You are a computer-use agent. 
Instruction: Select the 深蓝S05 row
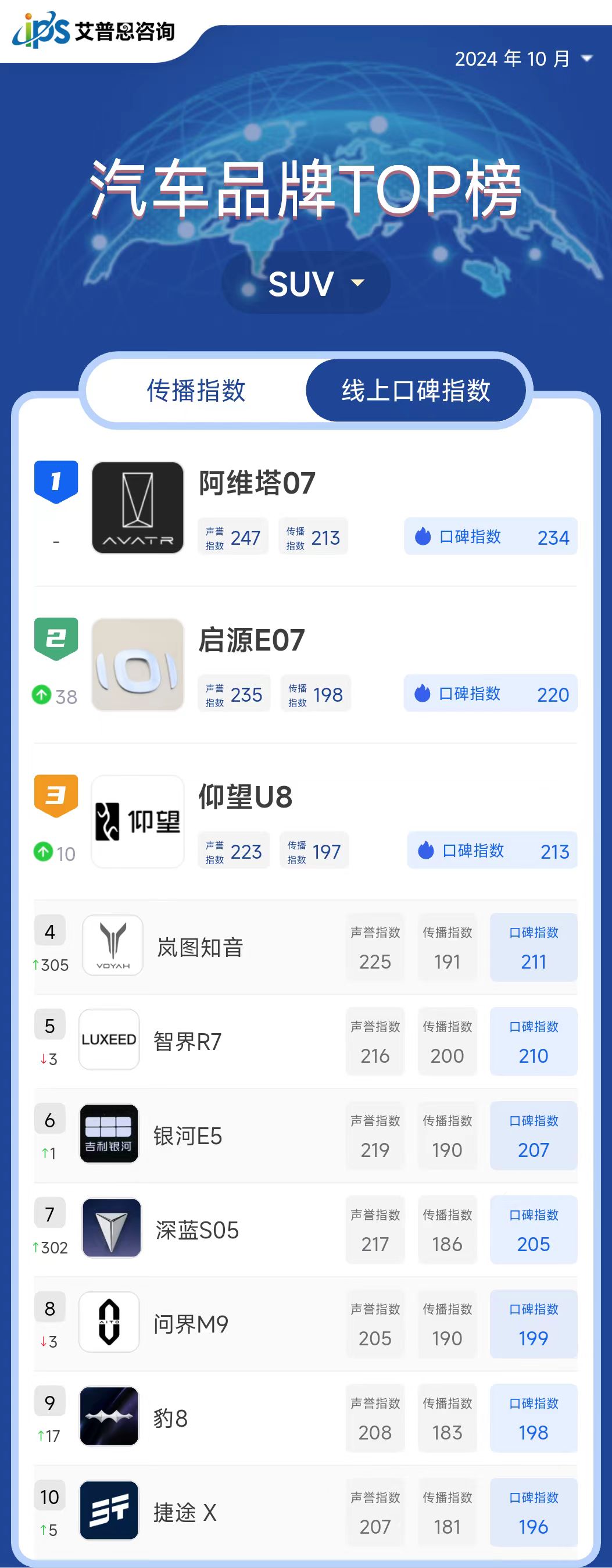click(196, 1230)
